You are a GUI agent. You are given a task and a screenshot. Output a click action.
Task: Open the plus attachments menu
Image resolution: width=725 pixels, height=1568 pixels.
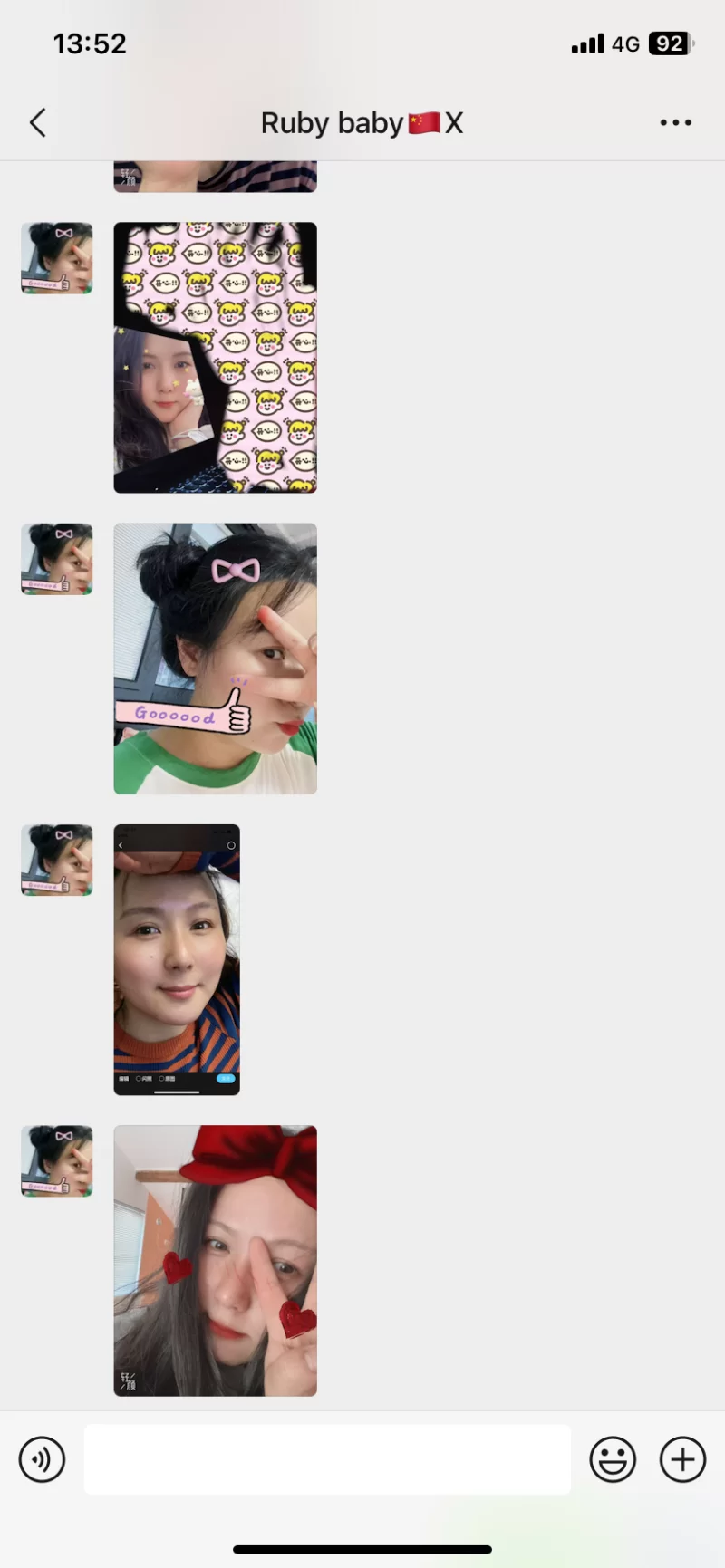tap(682, 1459)
